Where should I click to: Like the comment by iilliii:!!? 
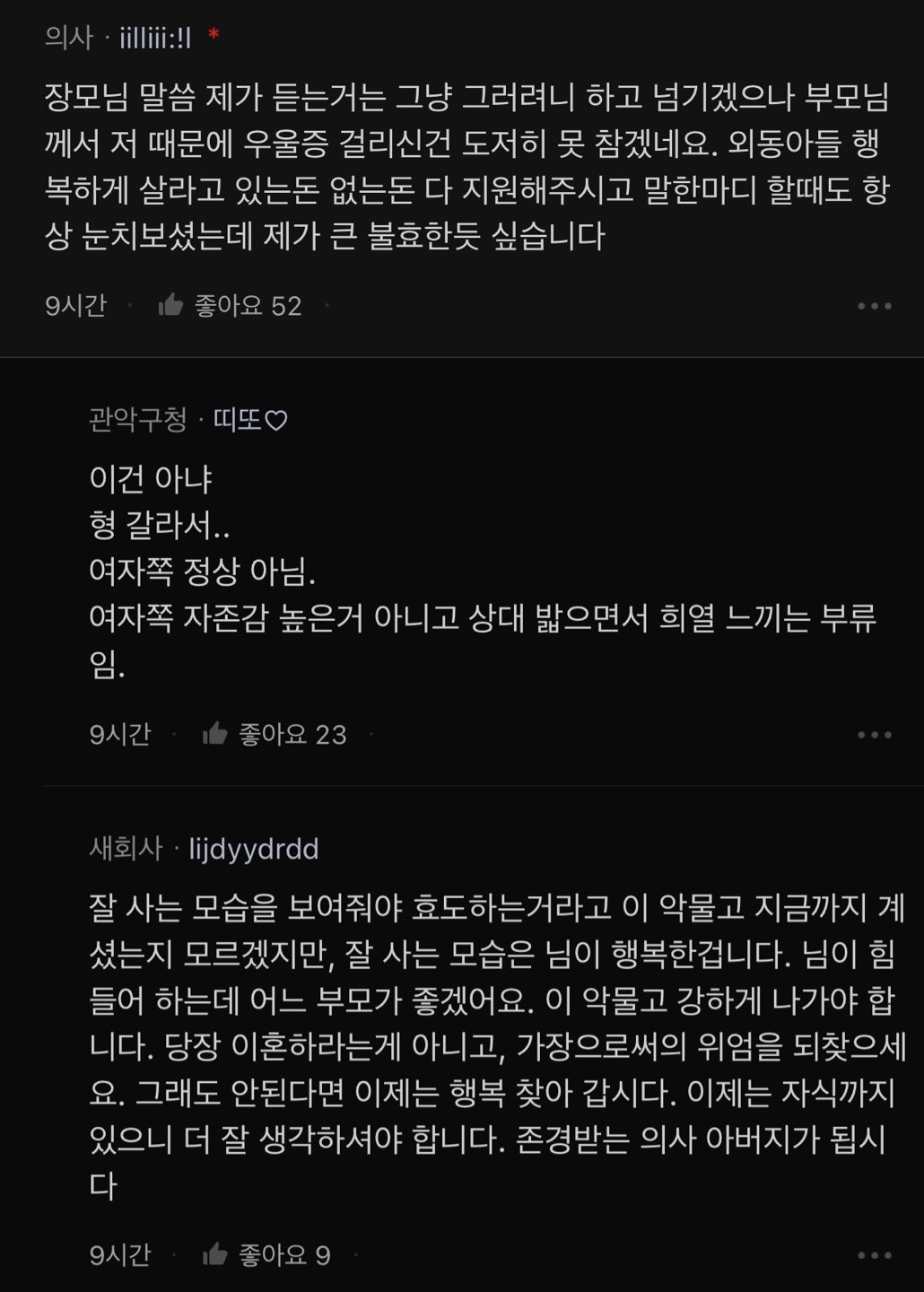(x=170, y=306)
